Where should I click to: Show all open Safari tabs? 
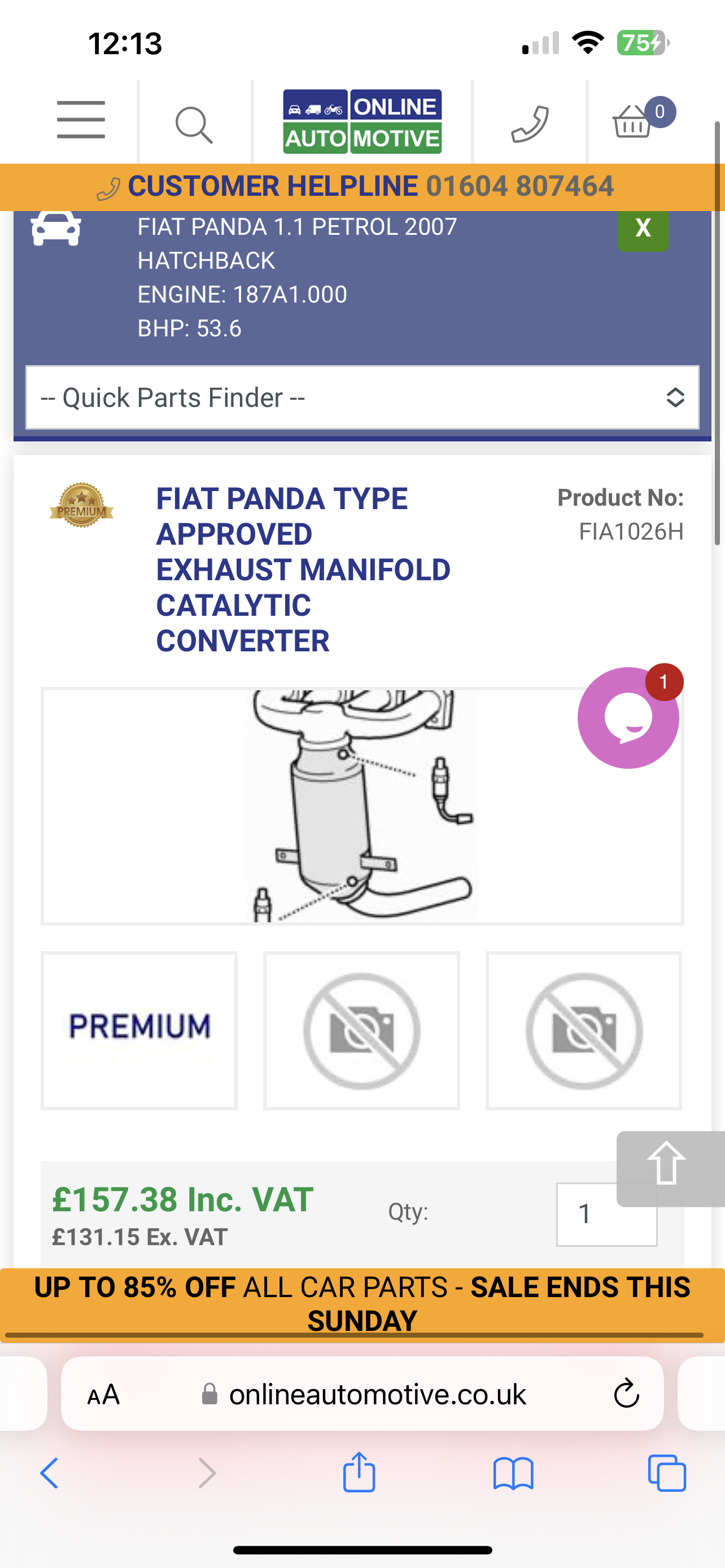(667, 1473)
